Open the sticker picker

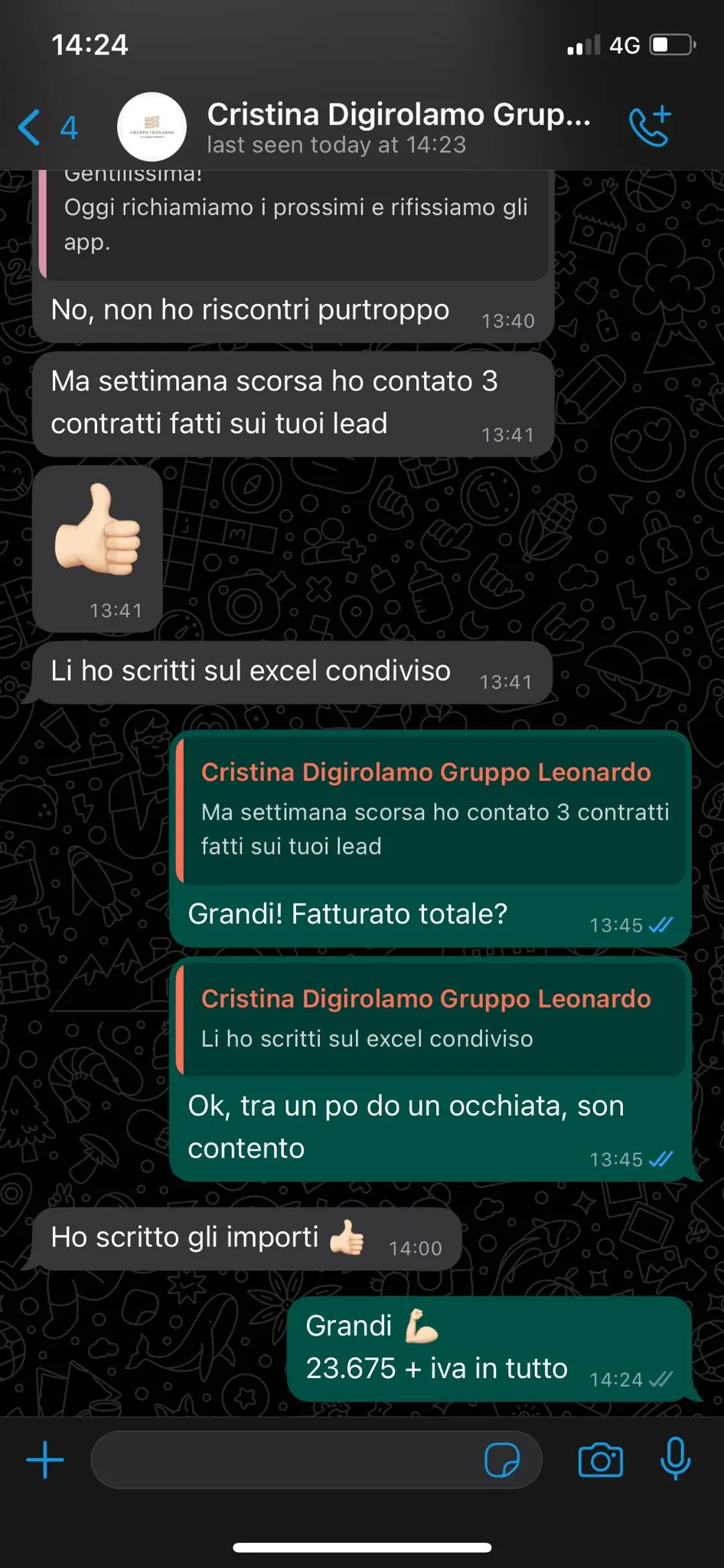502,1459
